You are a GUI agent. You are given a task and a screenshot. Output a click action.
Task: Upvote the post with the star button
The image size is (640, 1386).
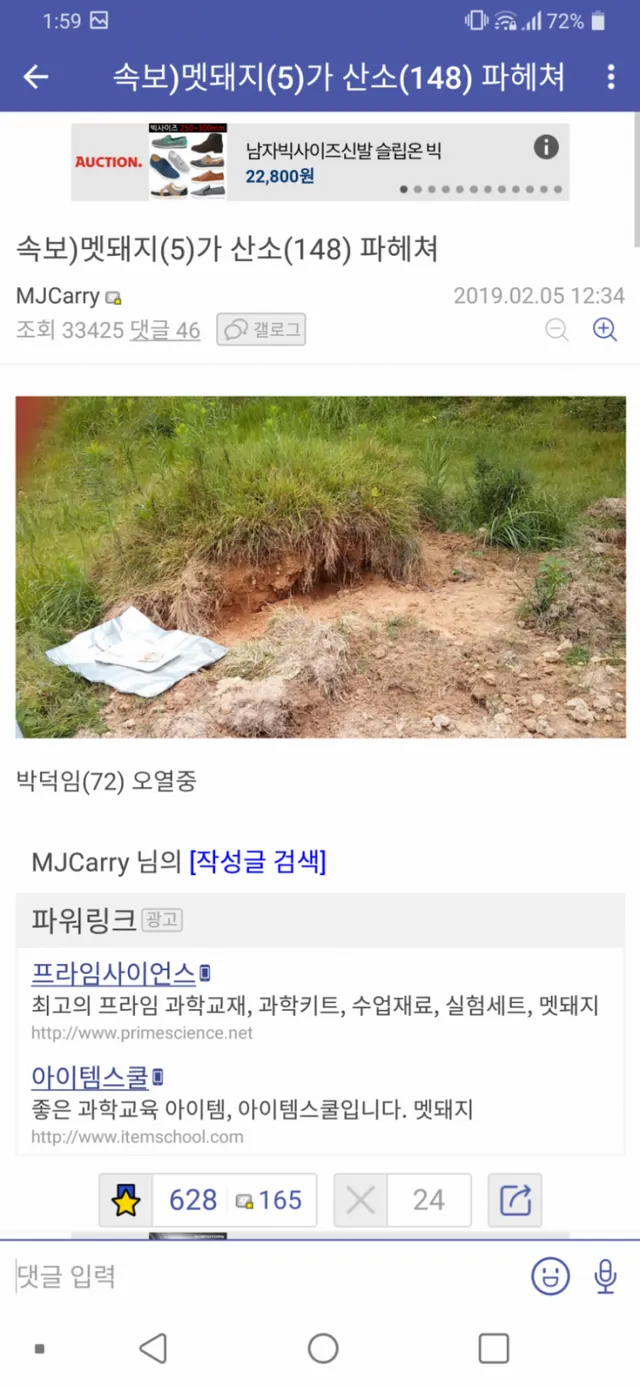126,1200
